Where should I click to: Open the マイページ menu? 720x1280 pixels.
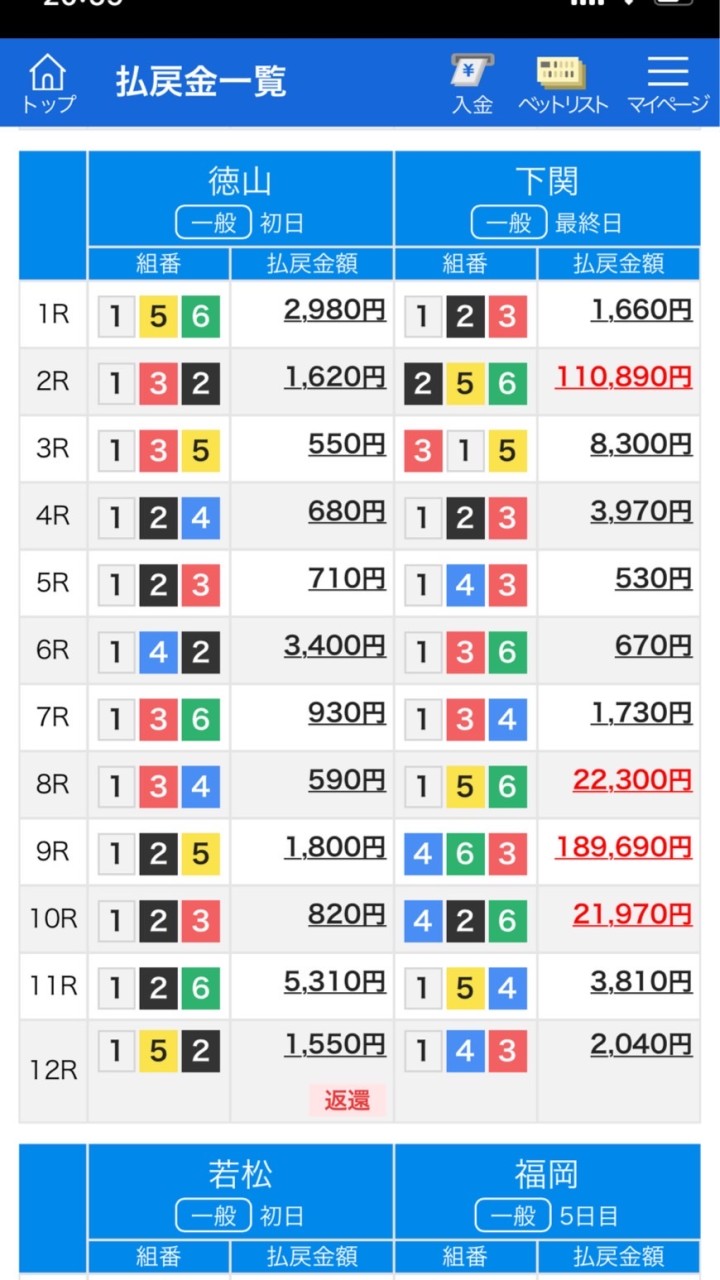point(668,83)
